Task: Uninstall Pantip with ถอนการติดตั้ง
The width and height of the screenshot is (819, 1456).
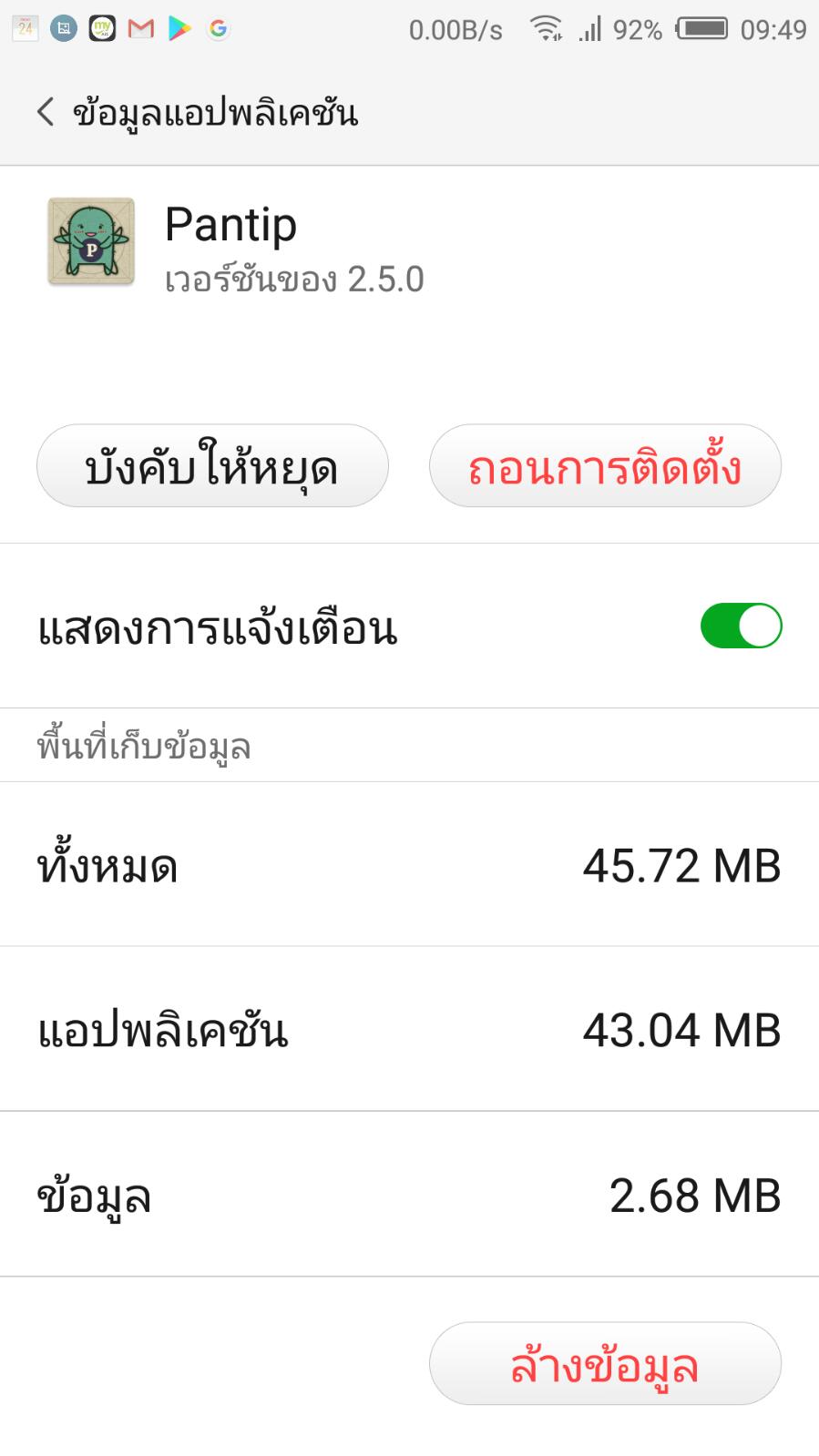Action: [x=605, y=466]
